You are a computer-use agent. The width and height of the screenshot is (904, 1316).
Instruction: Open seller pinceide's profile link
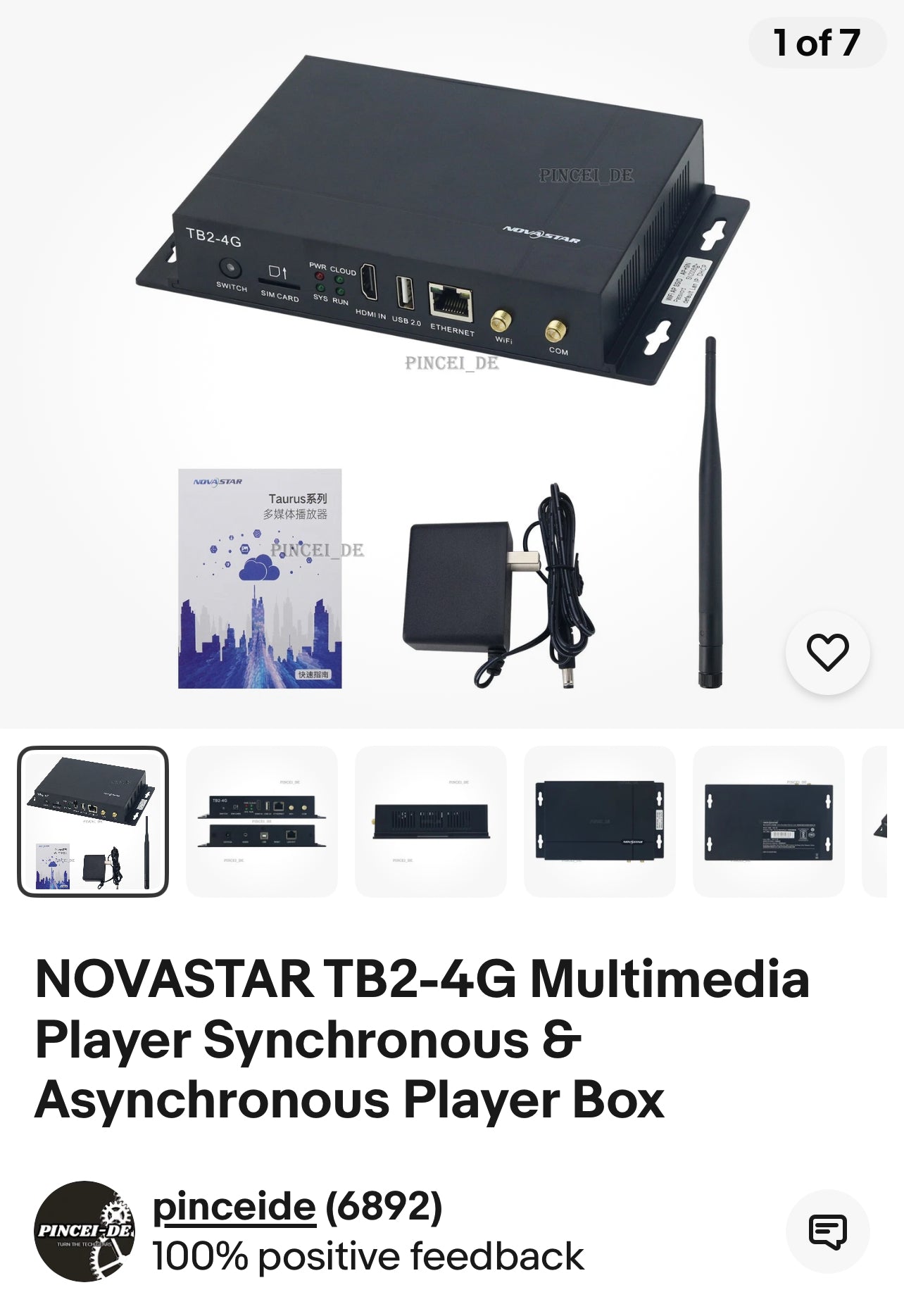[x=234, y=1207]
